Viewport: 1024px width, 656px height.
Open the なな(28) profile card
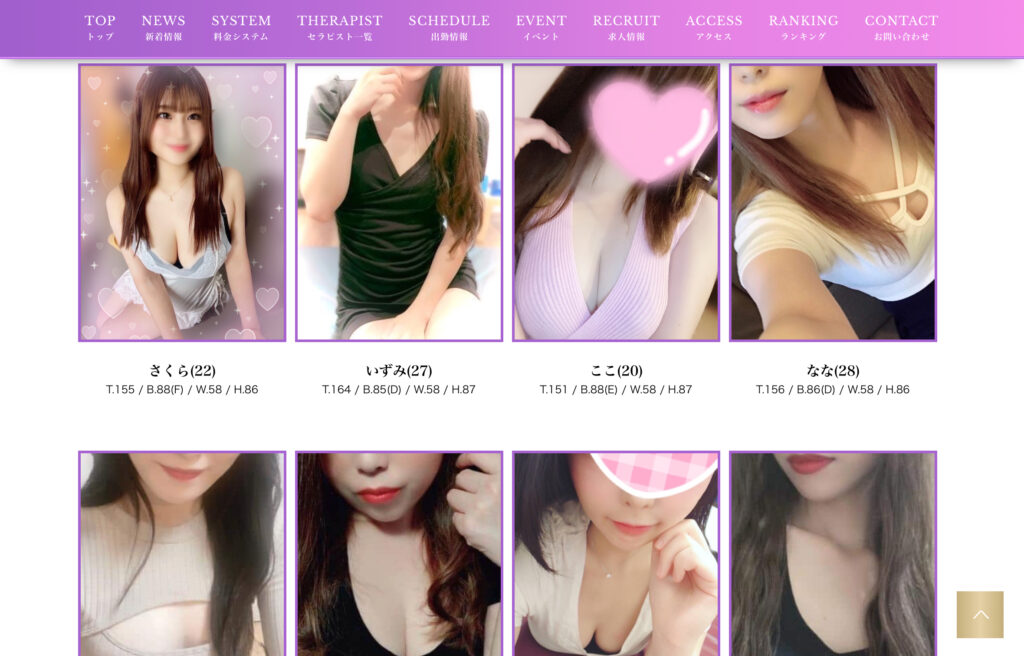click(833, 203)
